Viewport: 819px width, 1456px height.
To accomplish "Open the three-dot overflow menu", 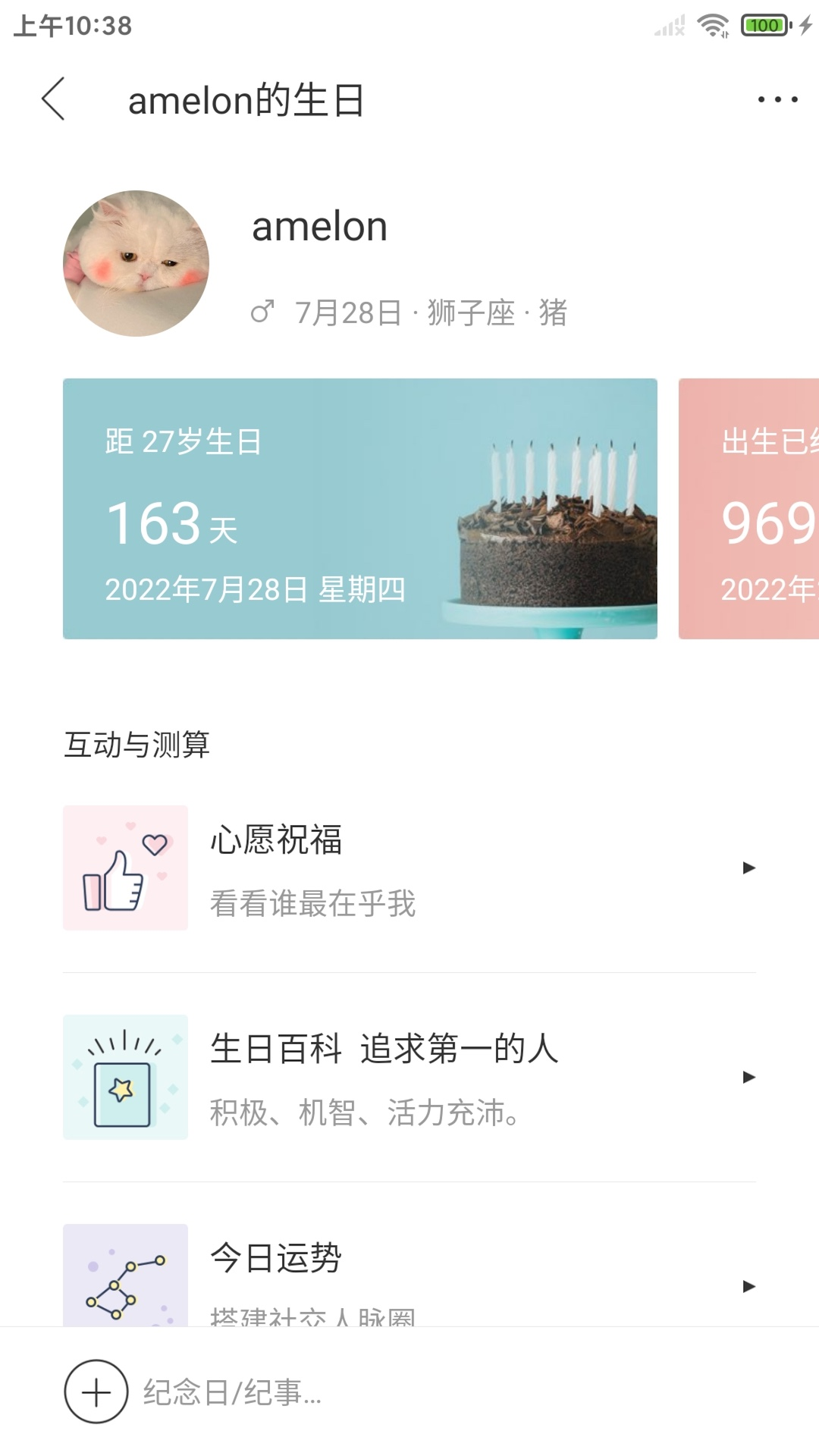I will tap(777, 99).
